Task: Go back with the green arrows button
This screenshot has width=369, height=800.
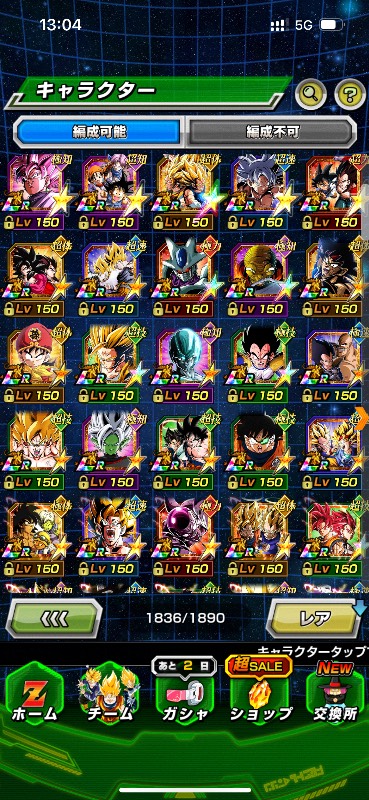Action: [x=54, y=618]
